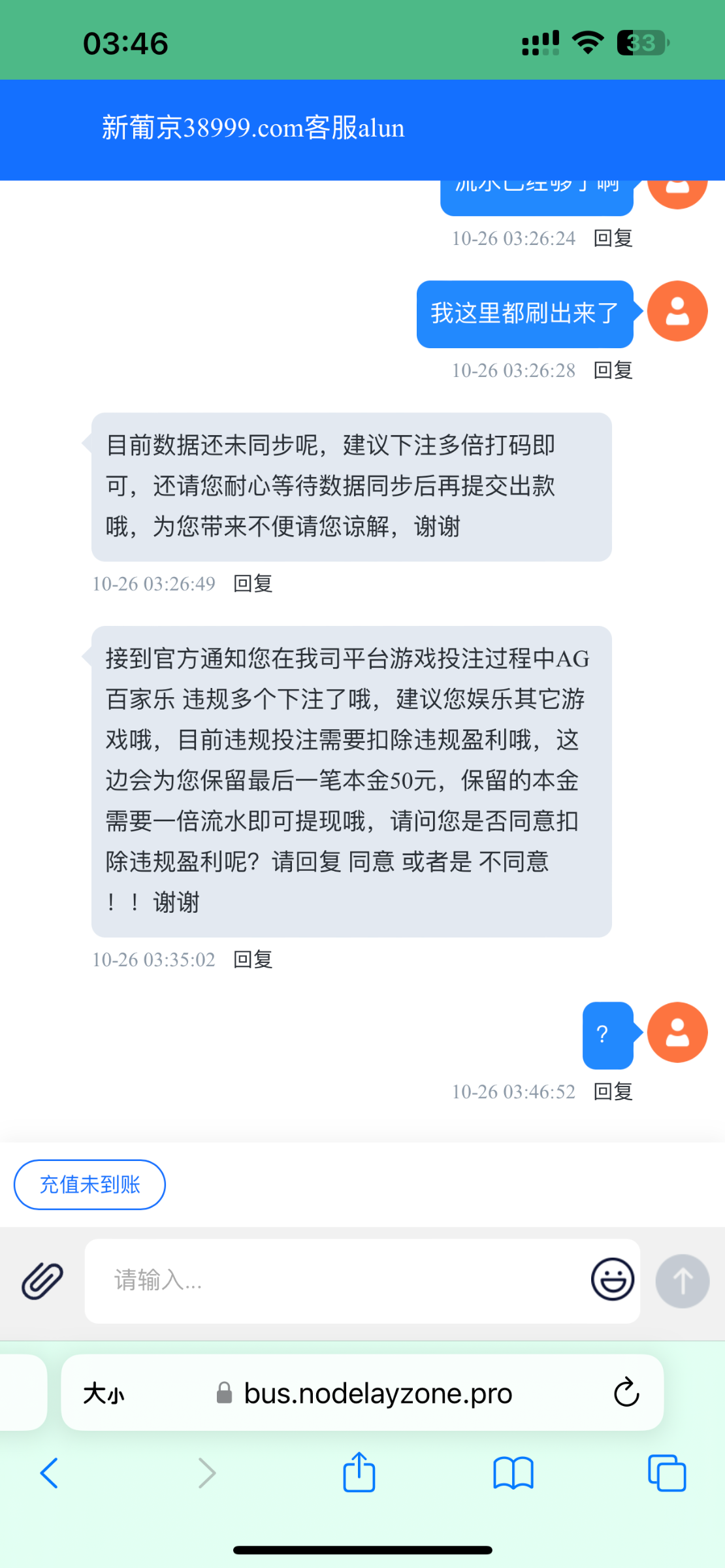Screen dimensions: 725x1568
Task: Open Safari bookmarks
Action: click(x=513, y=1473)
